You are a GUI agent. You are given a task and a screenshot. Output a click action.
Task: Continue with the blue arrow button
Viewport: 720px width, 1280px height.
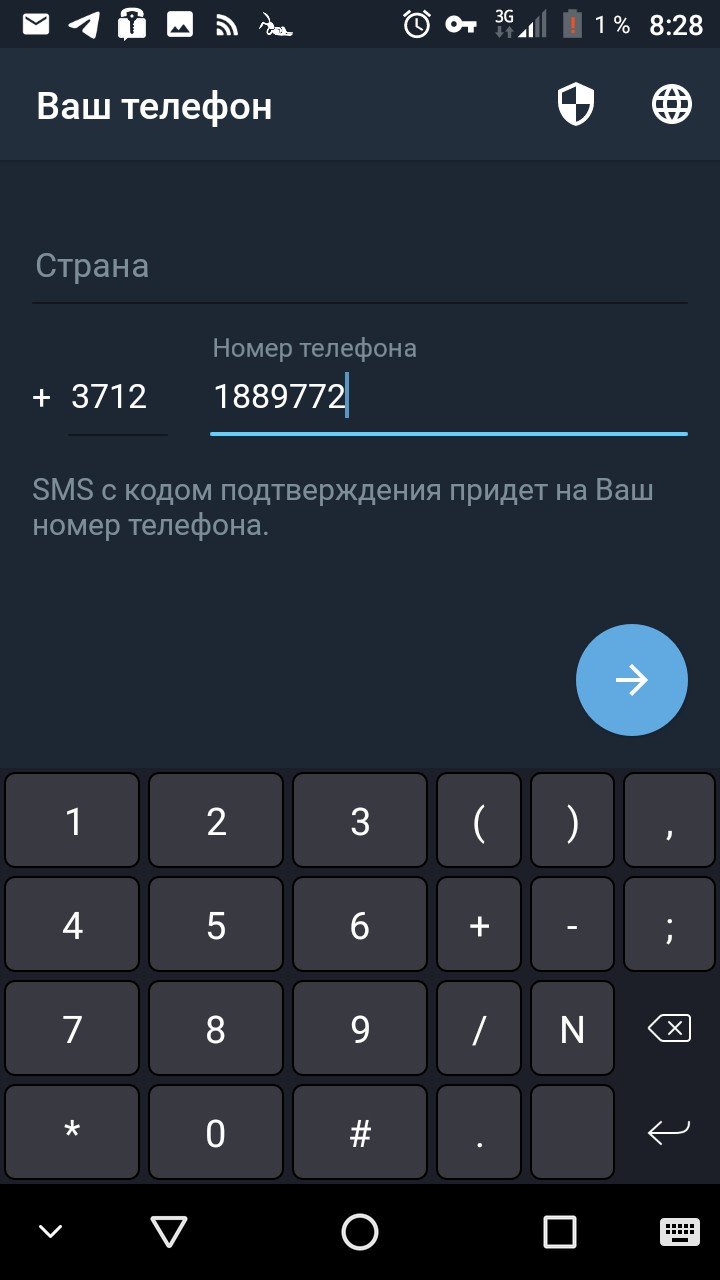pyautogui.click(x=631, y=680)
